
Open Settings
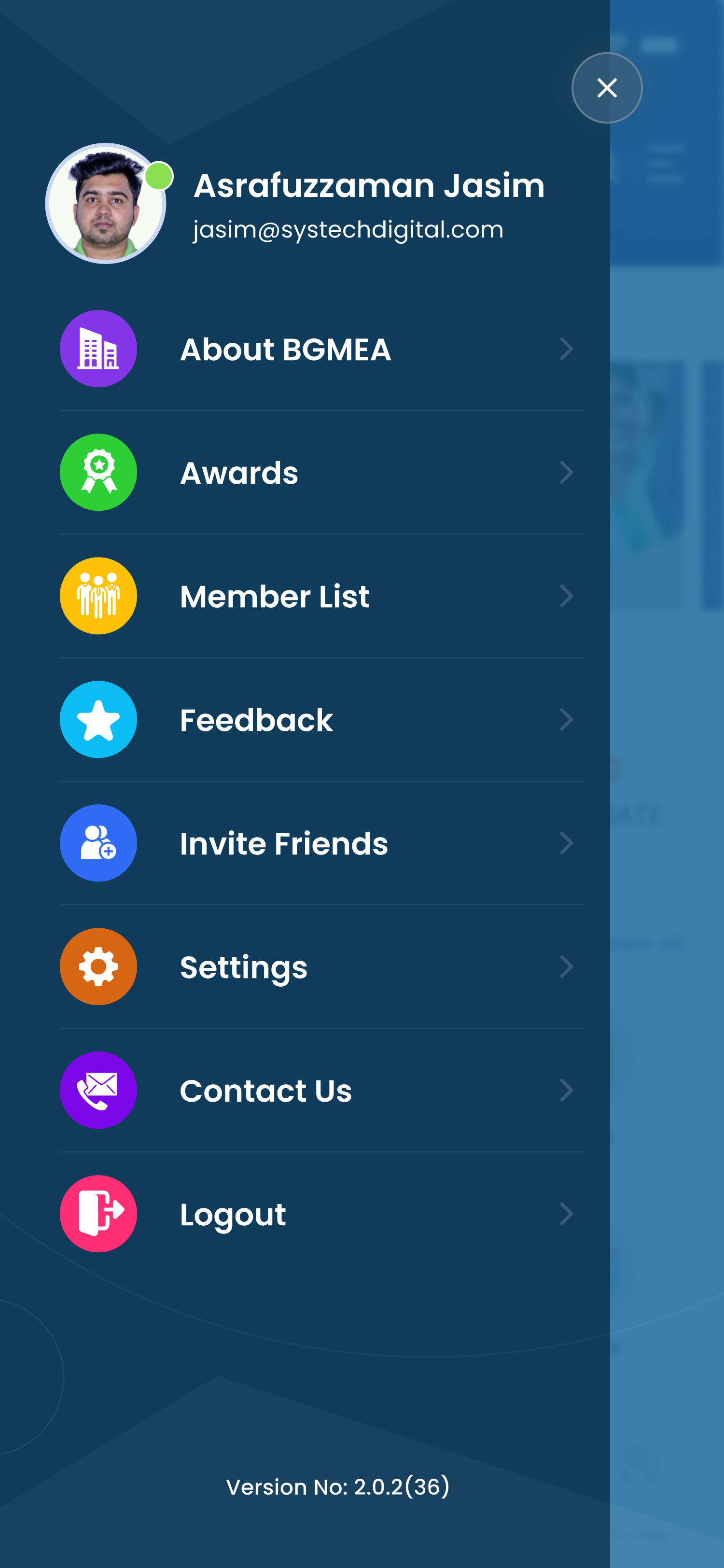tap(322, 966)
